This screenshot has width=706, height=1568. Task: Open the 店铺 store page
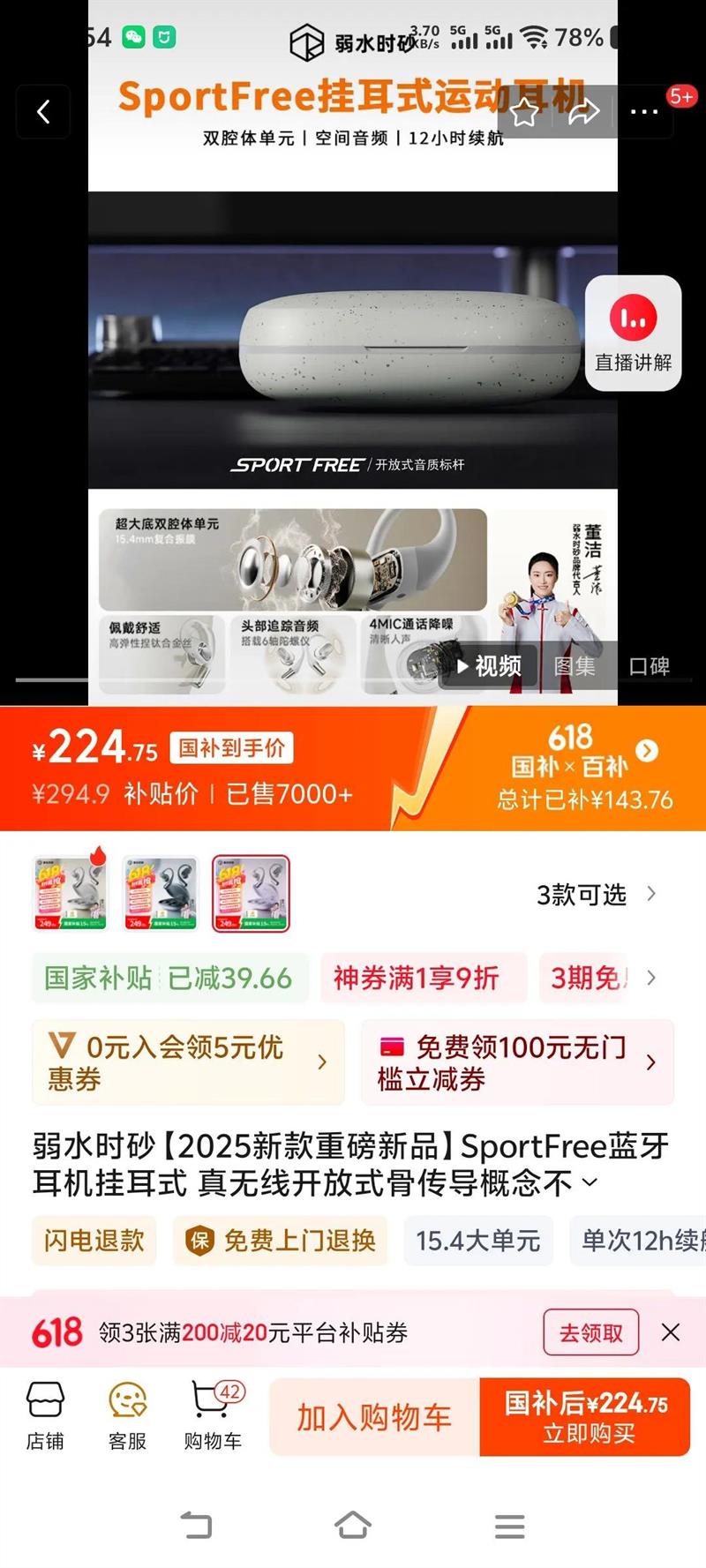tap(45, 1416)
